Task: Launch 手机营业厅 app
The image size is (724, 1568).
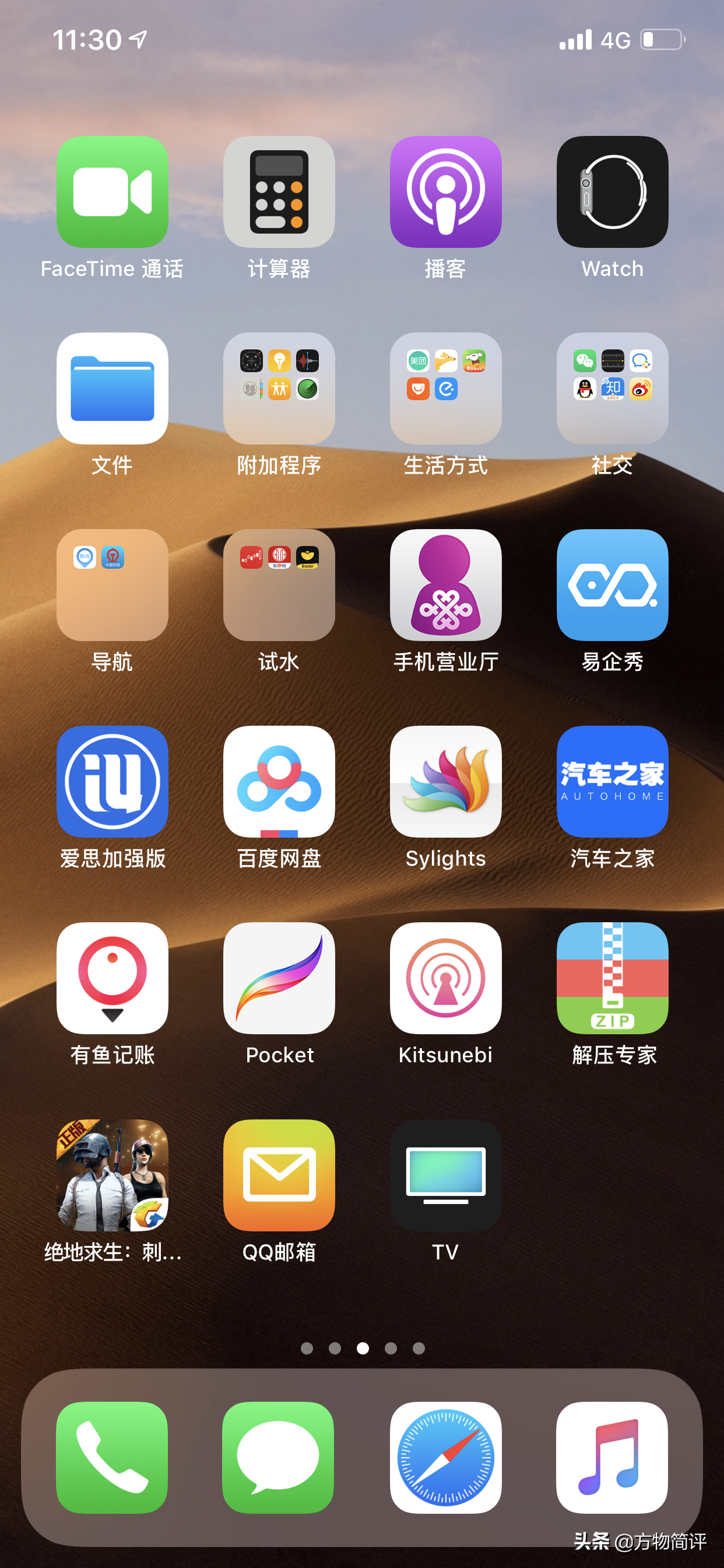Action: click(x=445, y=585)
